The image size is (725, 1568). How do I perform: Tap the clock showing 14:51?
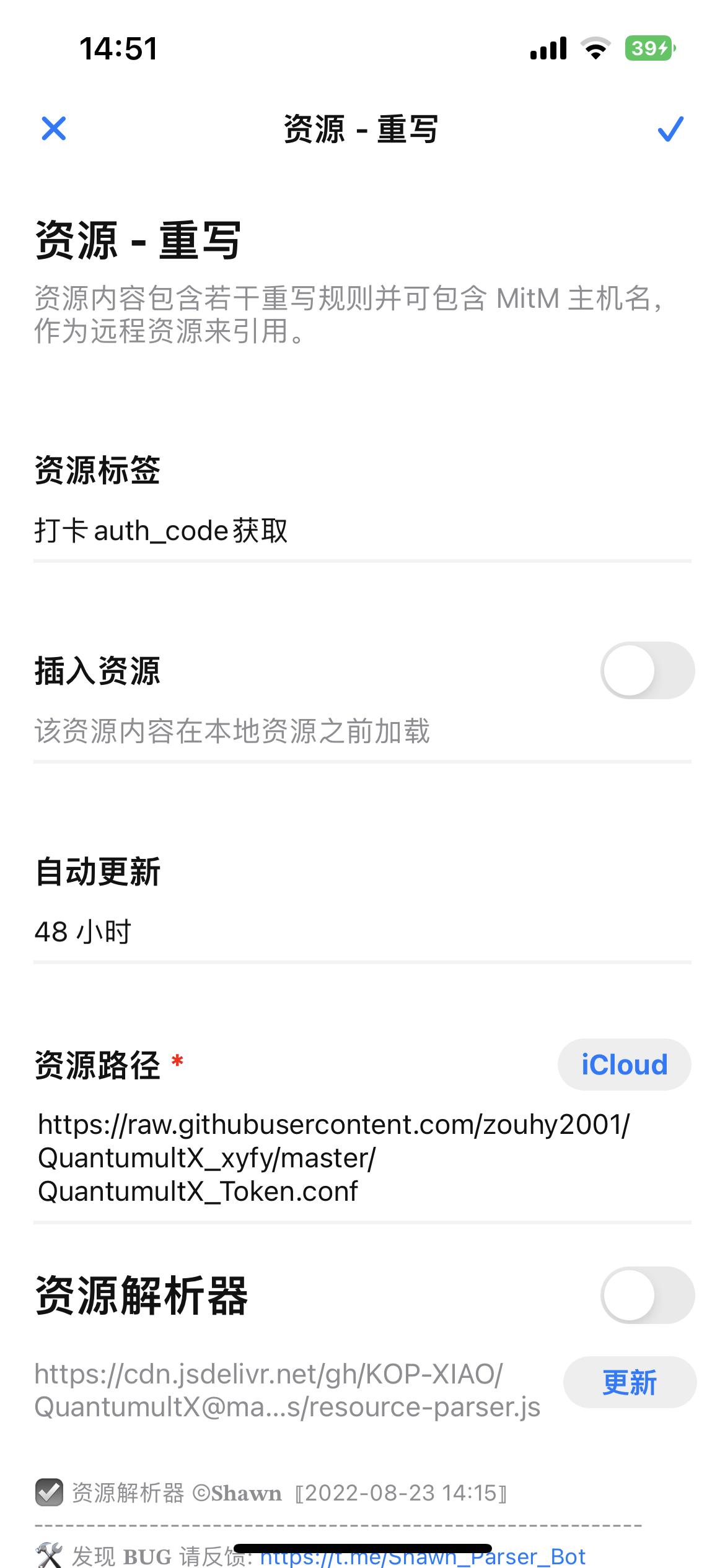pos(120,48)
